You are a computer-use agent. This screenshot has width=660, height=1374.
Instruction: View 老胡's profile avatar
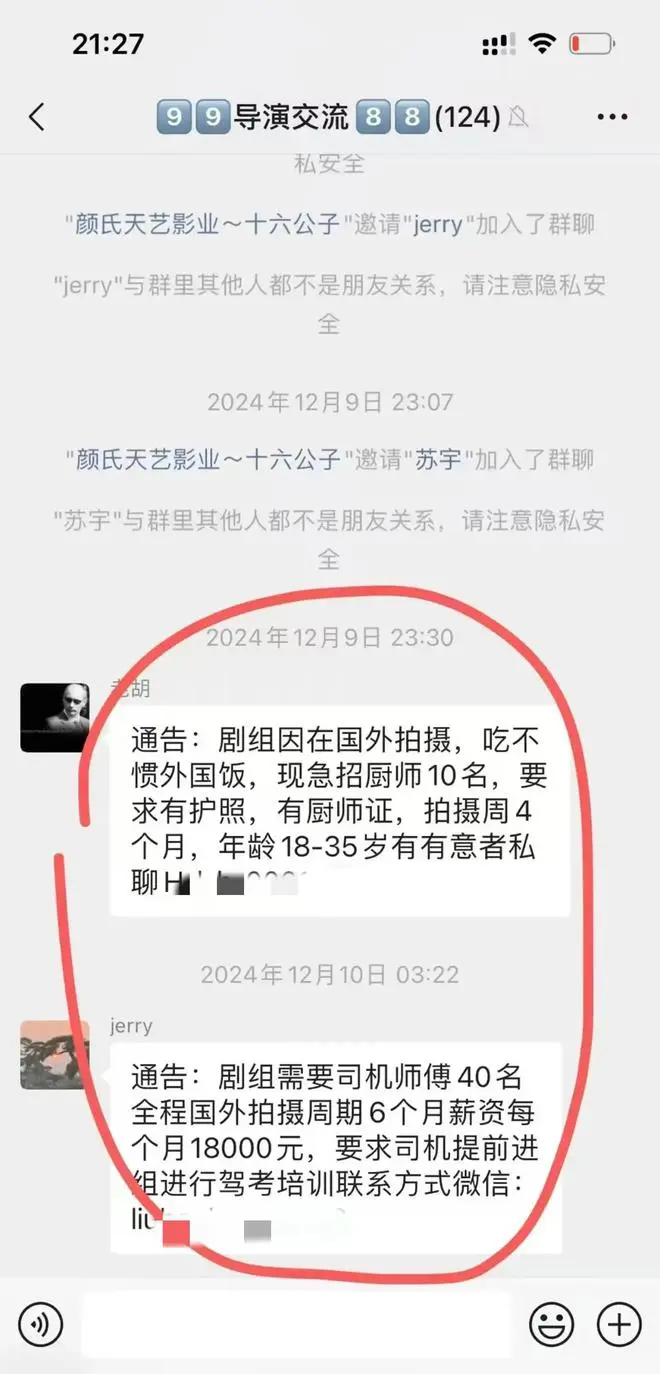(x=55, y=718)
